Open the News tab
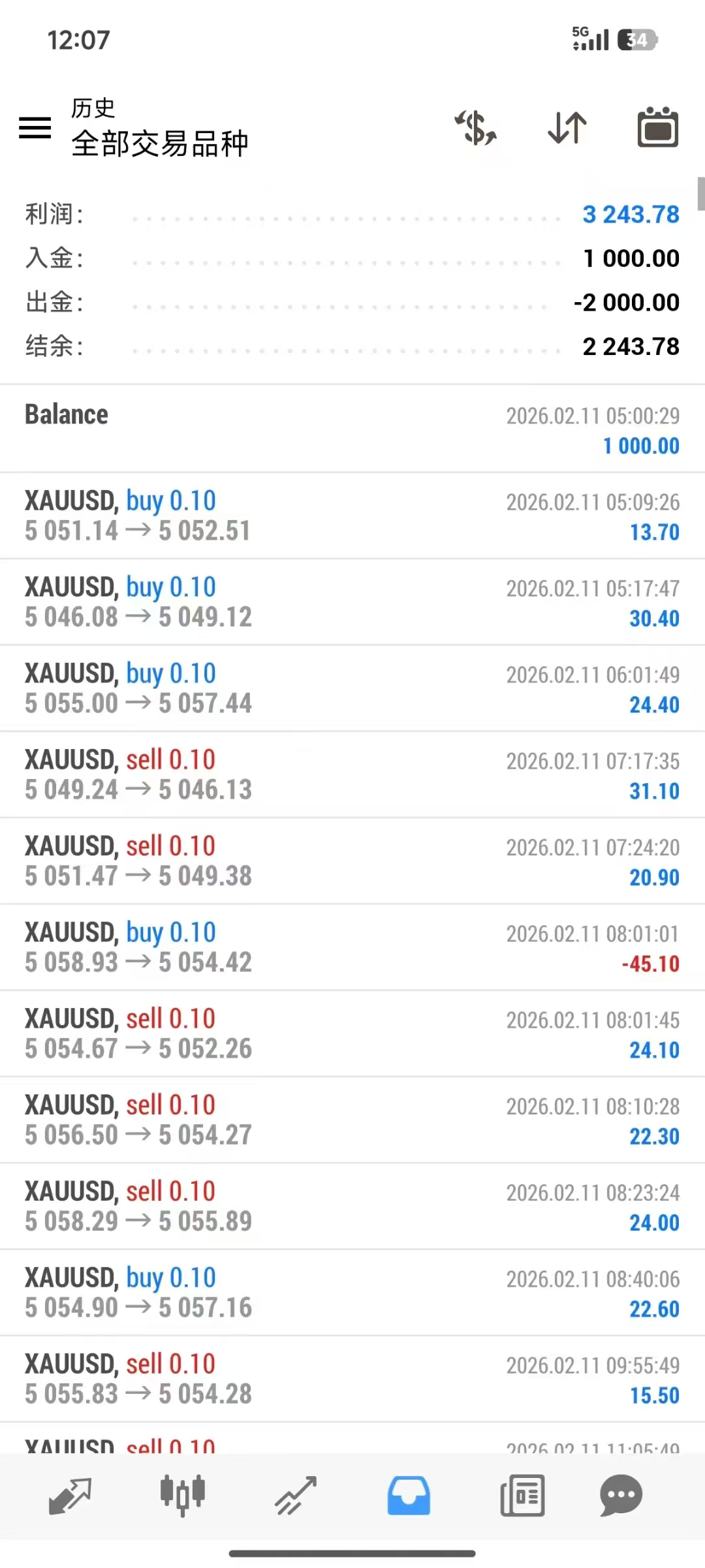Viewport: 705px width, 1568px height. coord(522,1495)
